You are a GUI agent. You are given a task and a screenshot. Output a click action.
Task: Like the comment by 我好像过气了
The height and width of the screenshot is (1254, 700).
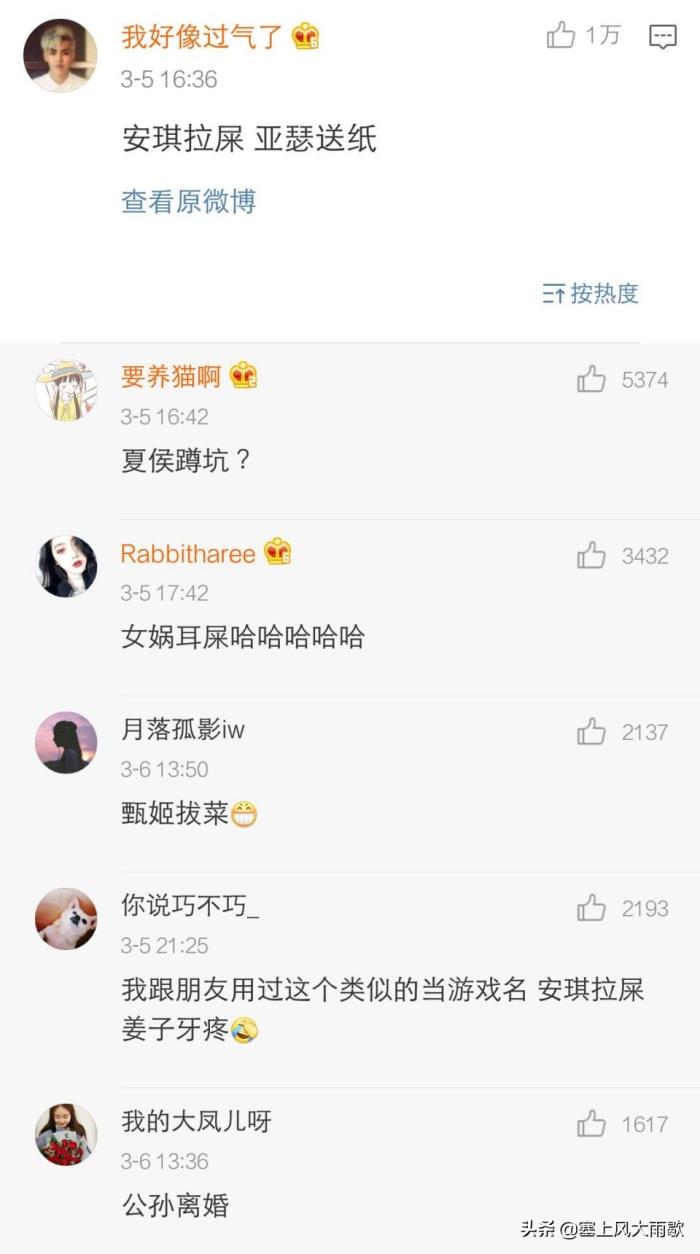click(561, 36)
